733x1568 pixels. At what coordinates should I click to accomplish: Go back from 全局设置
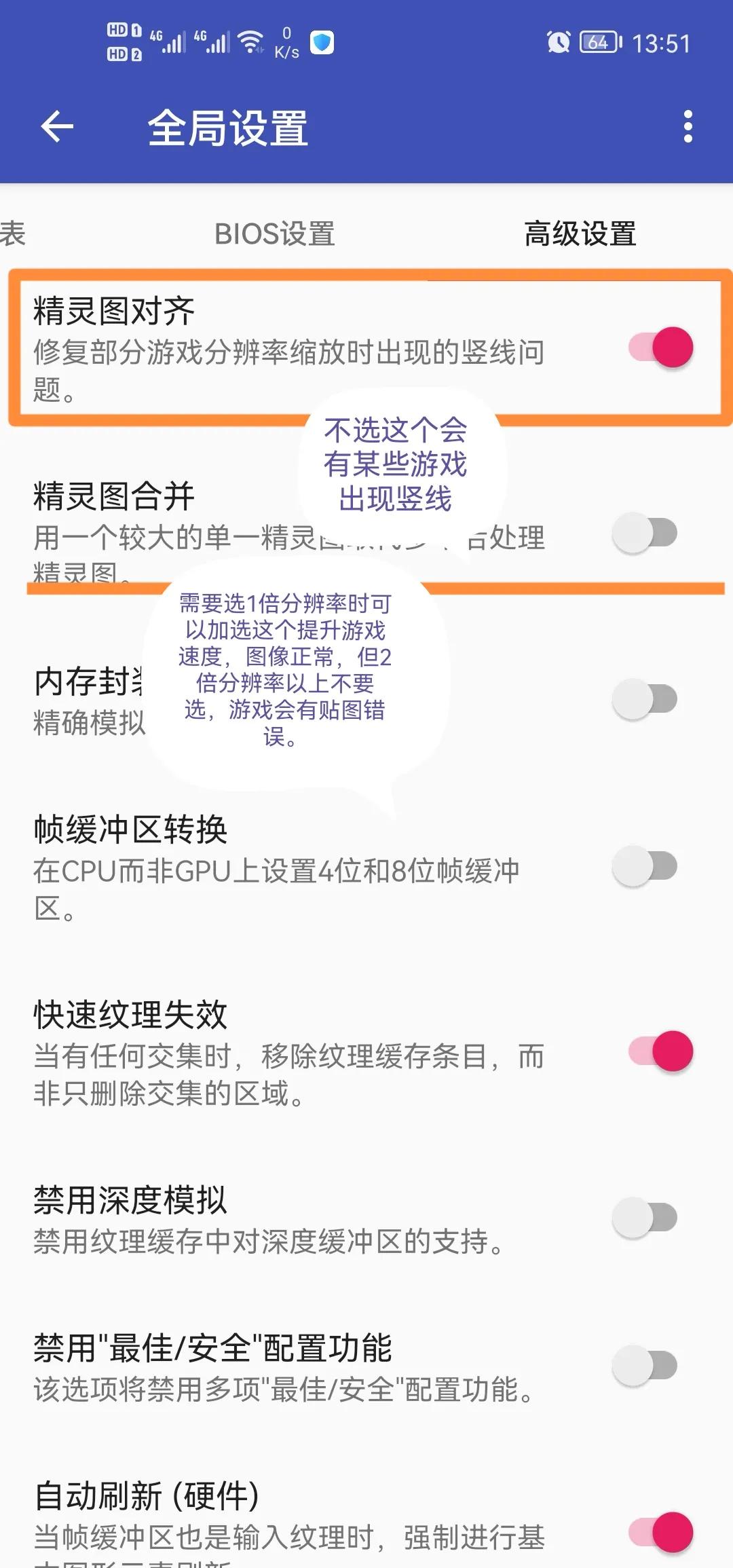[x=57, y=127]
